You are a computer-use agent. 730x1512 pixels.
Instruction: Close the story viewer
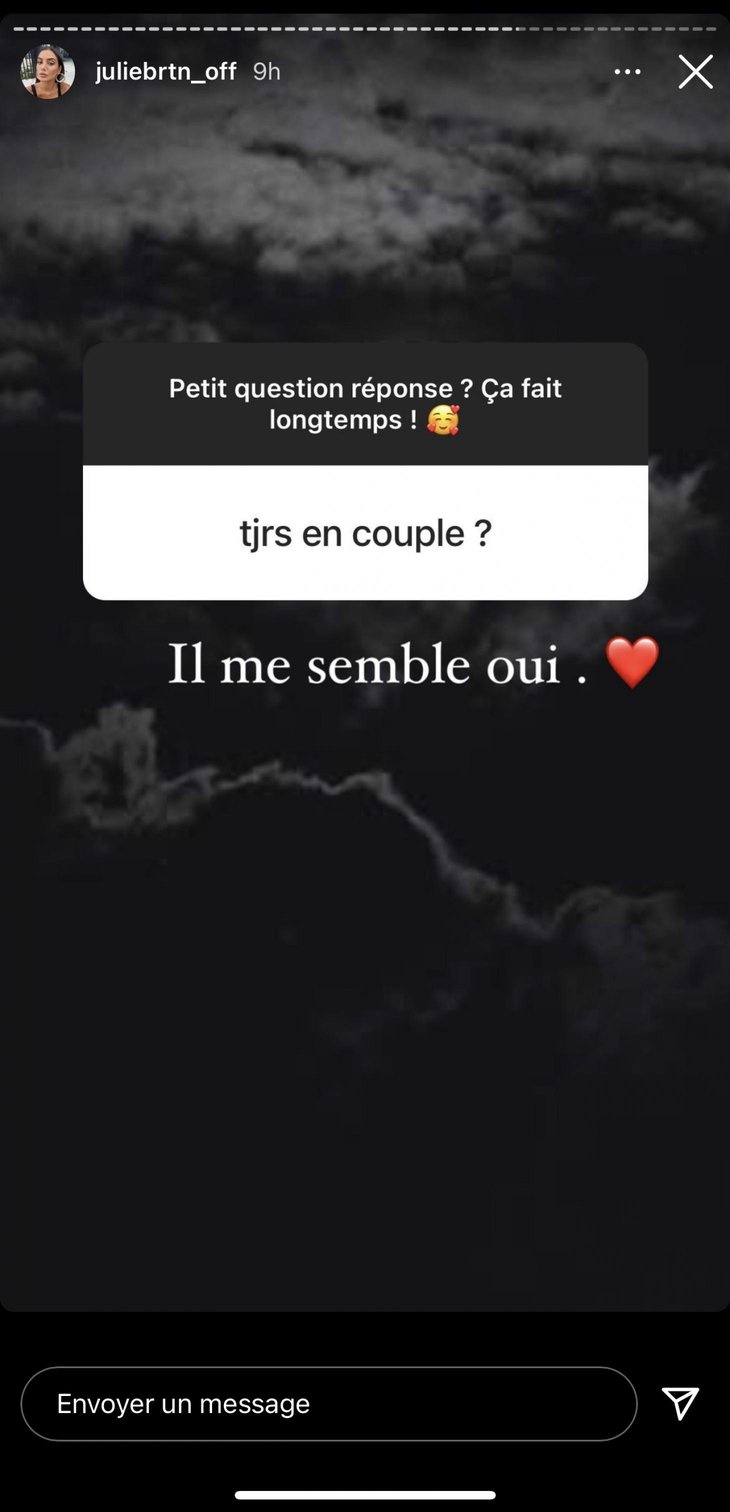(695, 72)
